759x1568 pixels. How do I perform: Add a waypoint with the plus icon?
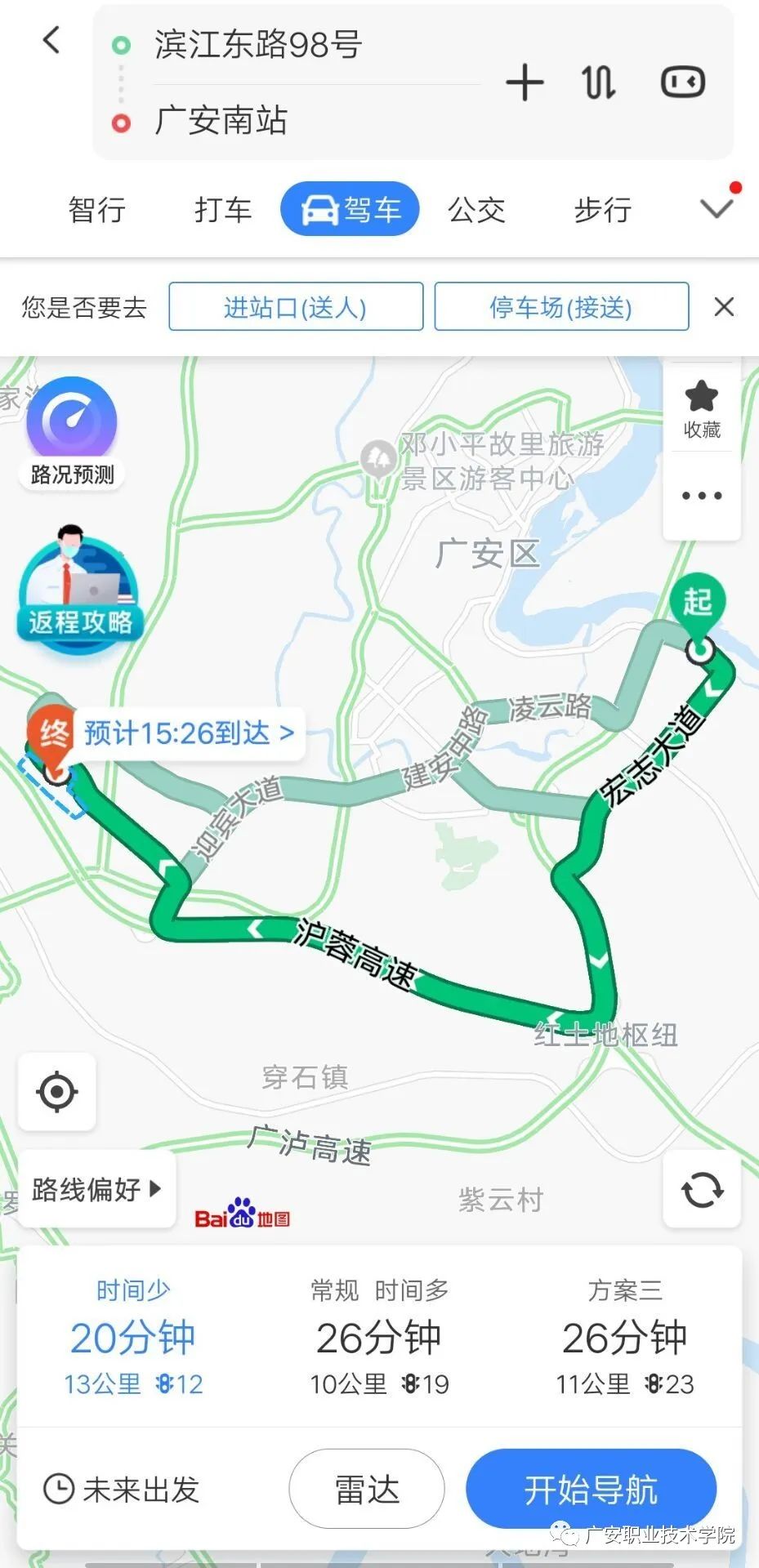click(525, 83)
